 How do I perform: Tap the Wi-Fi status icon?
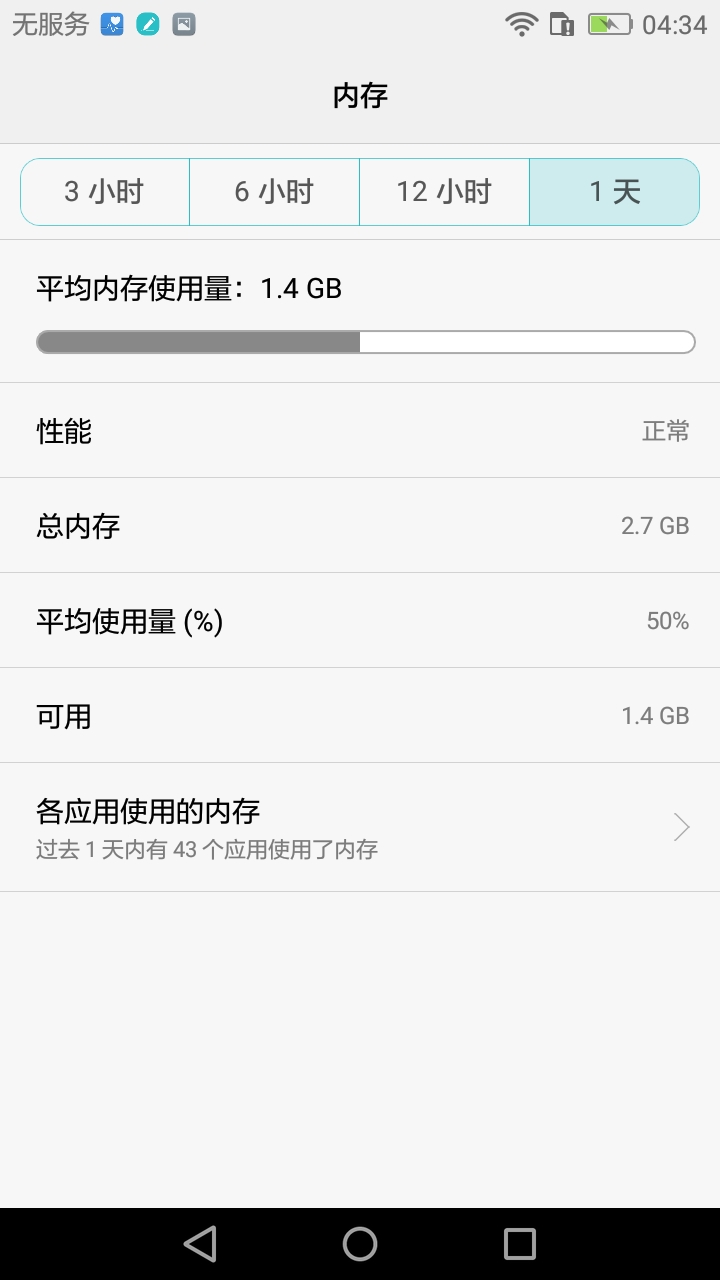521,24
